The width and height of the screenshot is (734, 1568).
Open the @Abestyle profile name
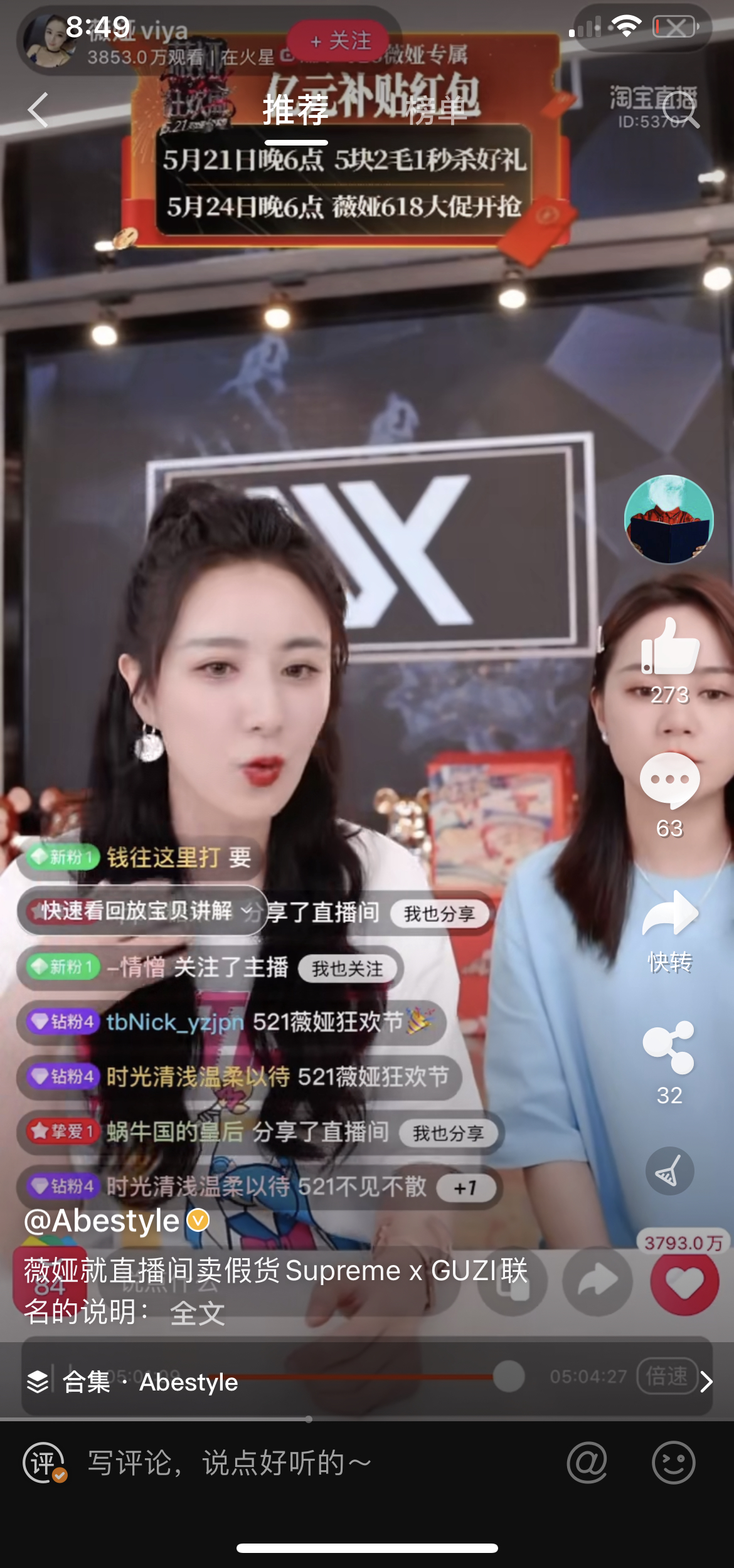[102, 1221]
